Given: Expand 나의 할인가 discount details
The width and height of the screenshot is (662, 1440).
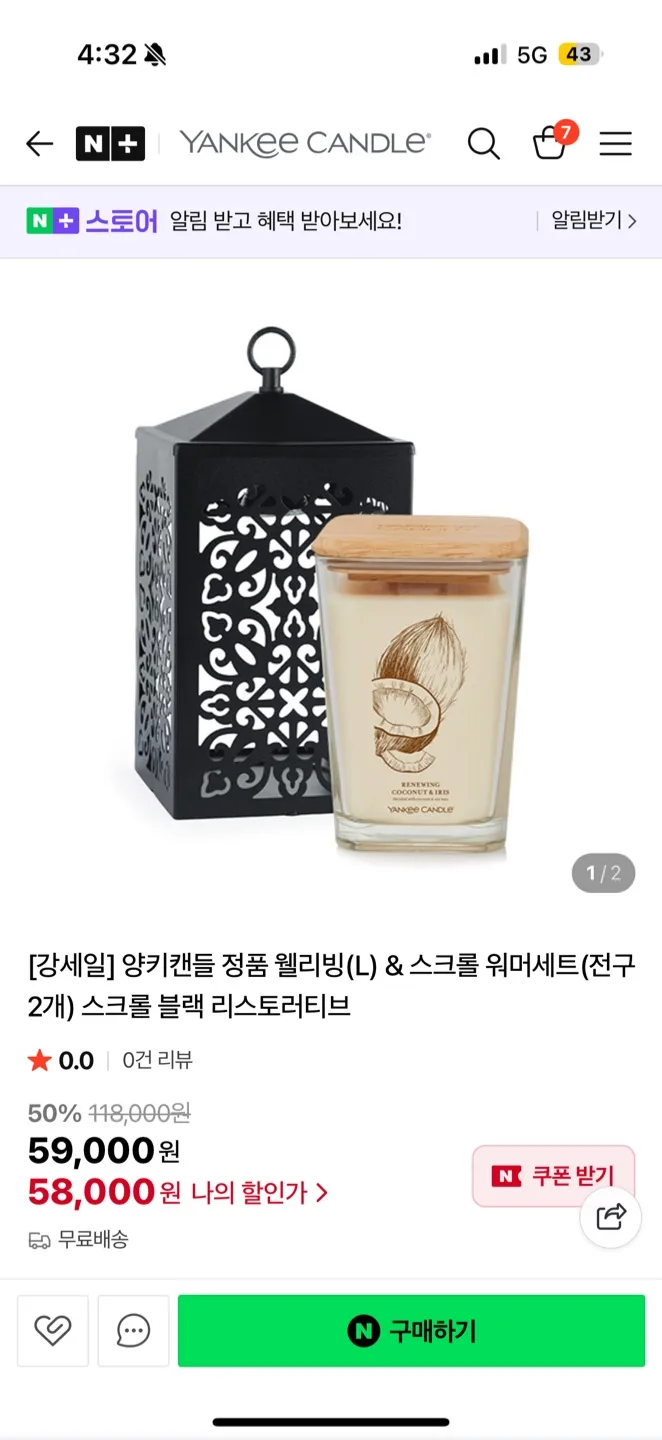Looking at the screenshot, I should [258, 1192].
